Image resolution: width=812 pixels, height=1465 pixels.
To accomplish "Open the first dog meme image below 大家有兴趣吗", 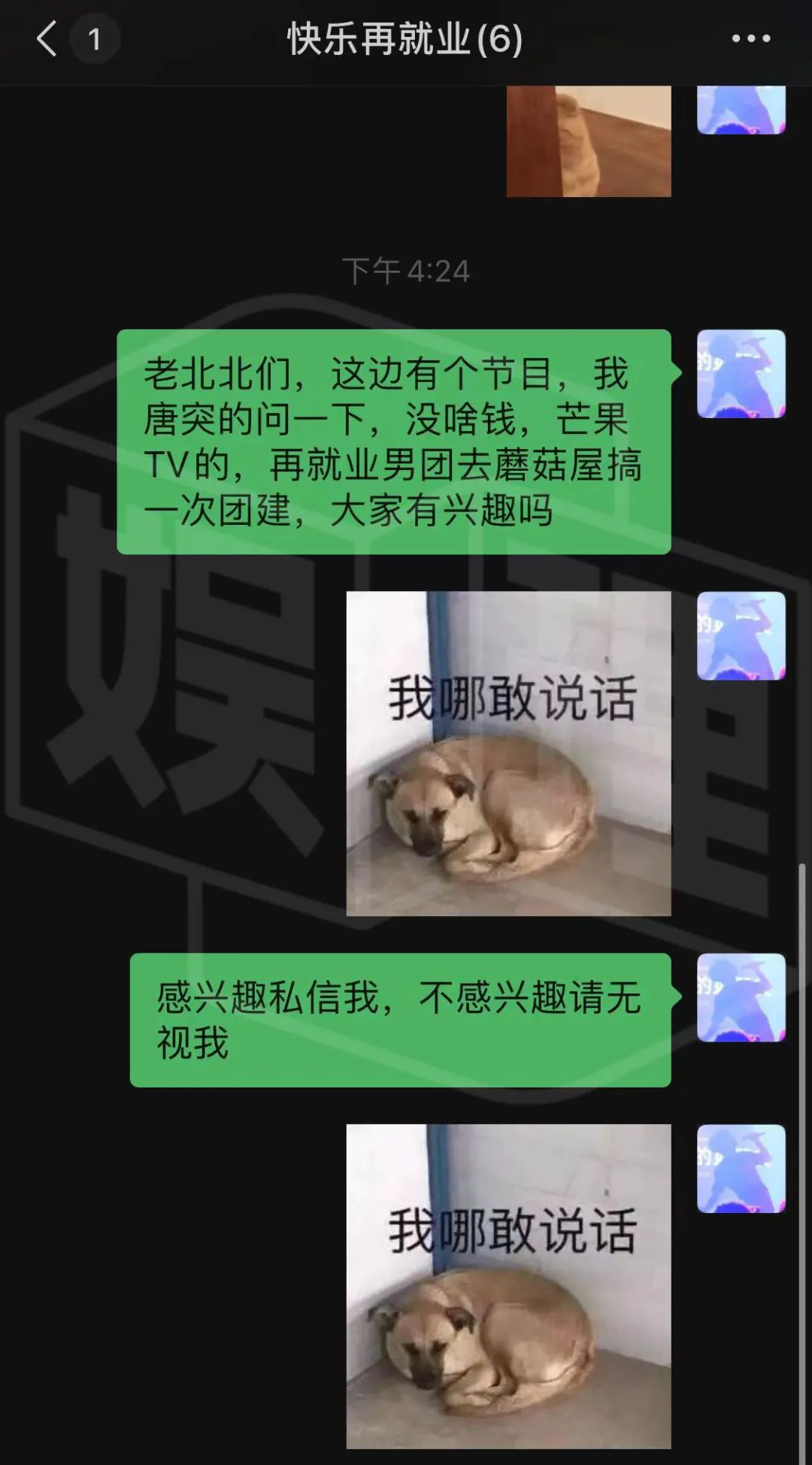I will 508,754.
